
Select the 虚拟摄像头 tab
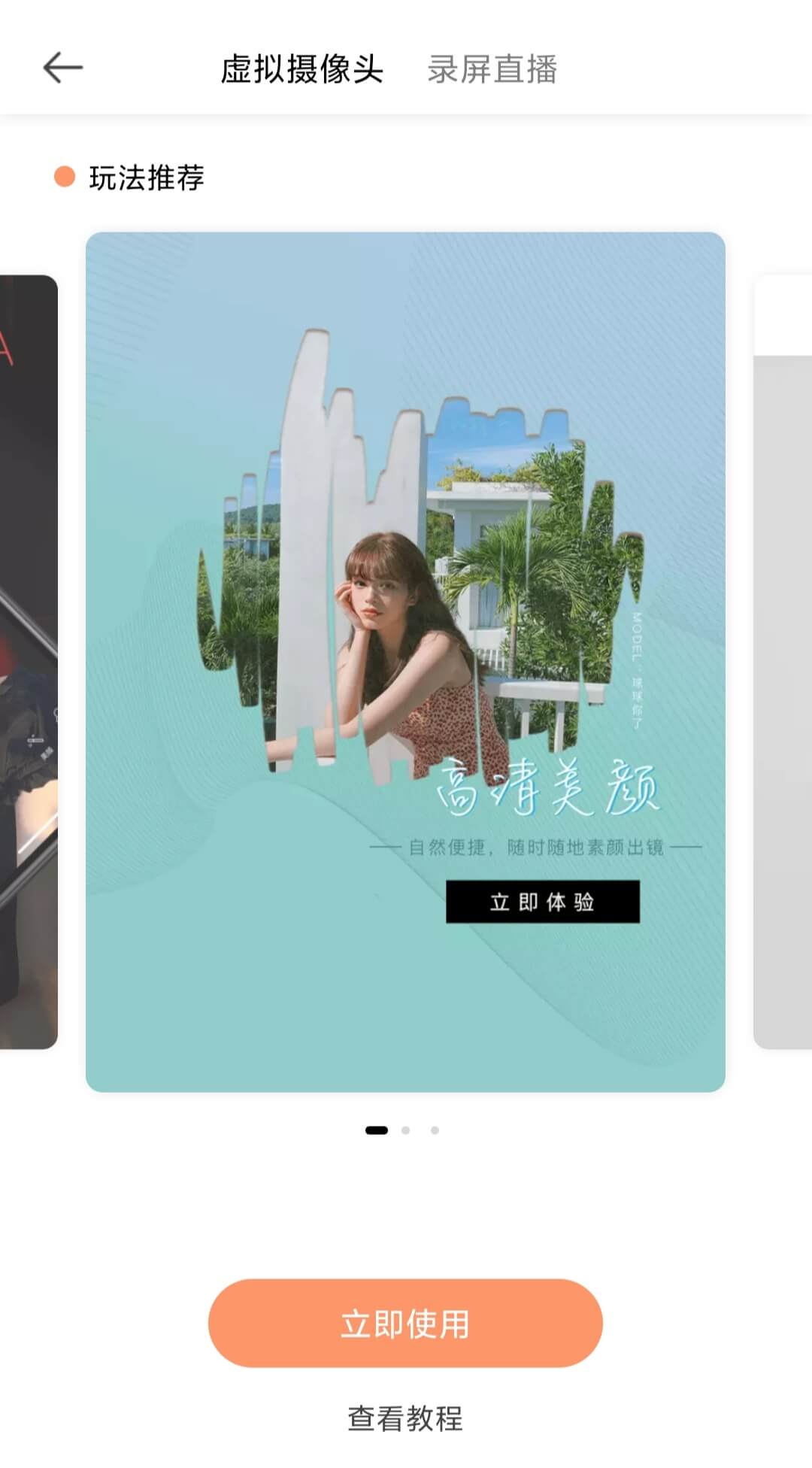click(301, 69)
